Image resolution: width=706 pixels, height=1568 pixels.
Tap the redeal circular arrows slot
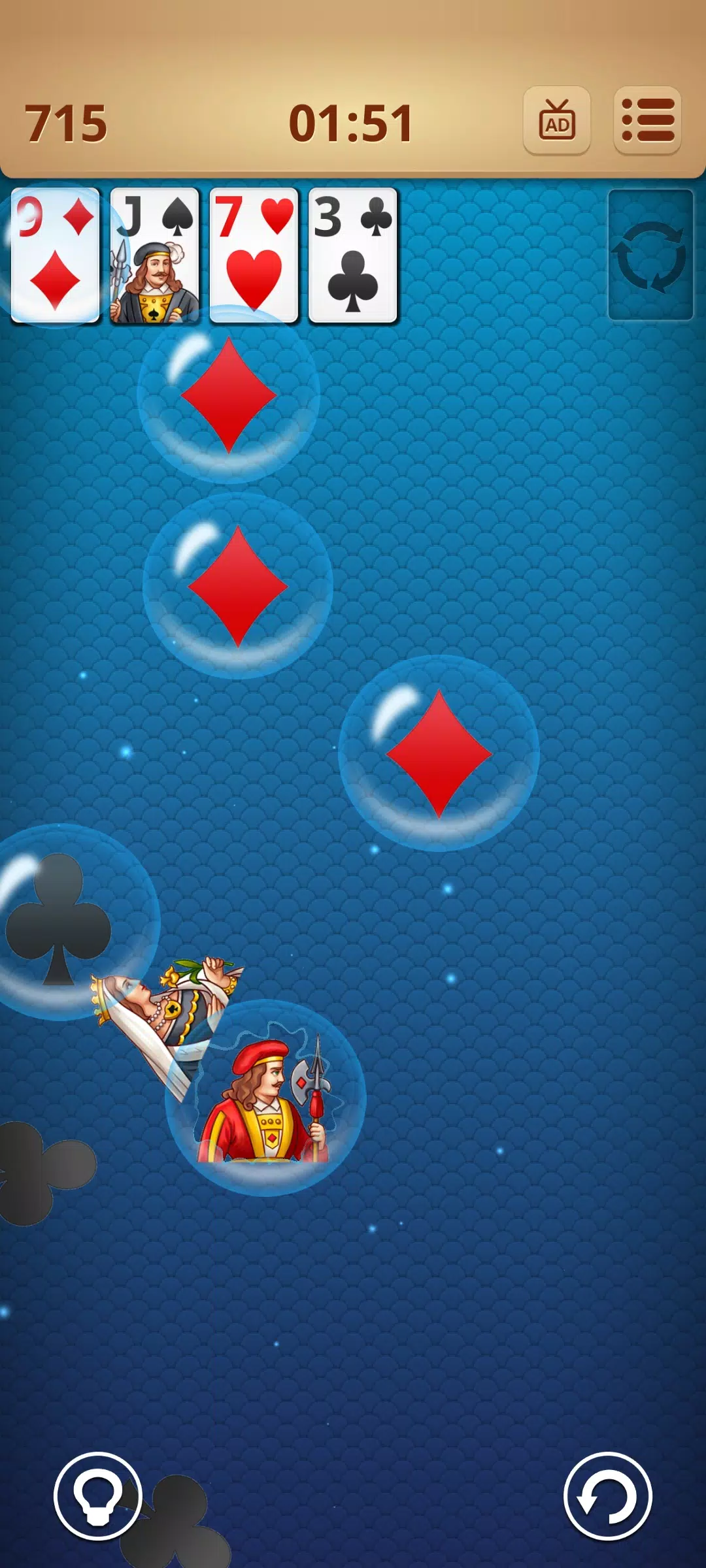tap(650, 255)
